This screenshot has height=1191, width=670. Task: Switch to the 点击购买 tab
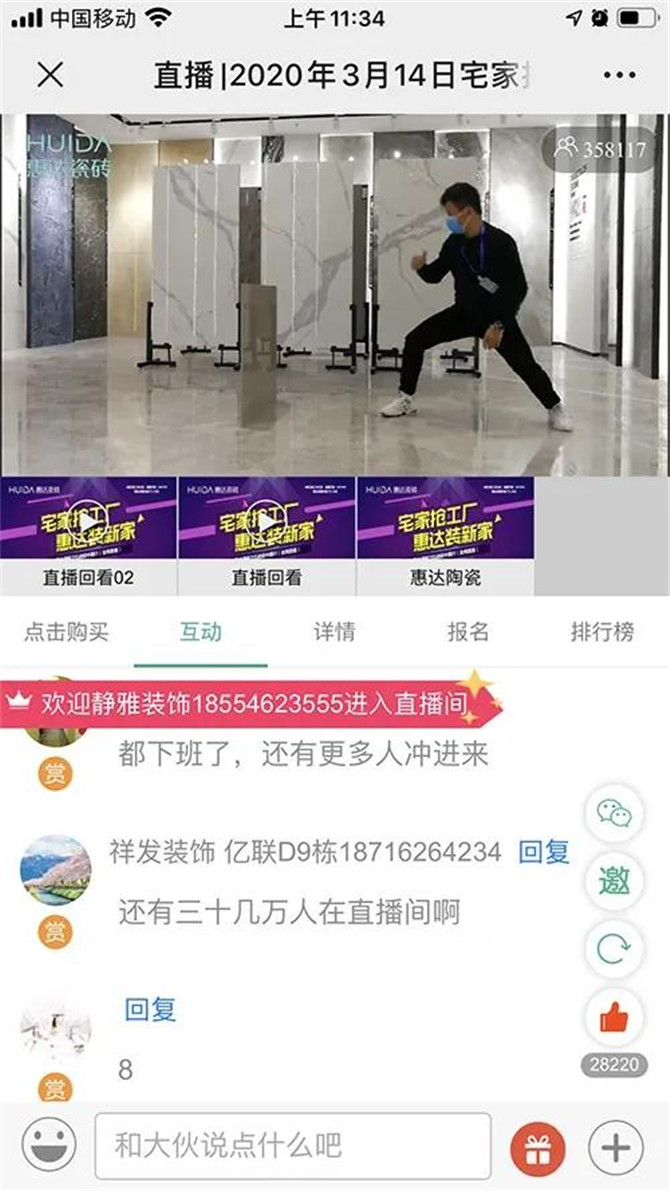tap(67, 631)
